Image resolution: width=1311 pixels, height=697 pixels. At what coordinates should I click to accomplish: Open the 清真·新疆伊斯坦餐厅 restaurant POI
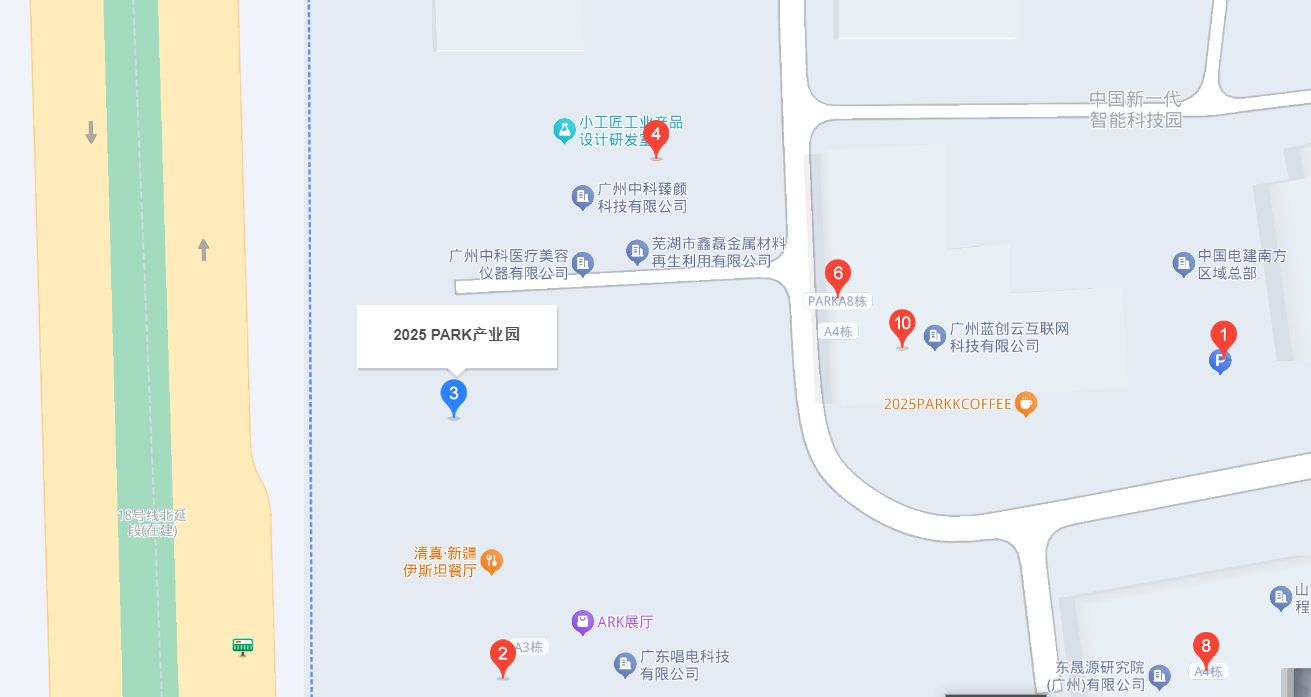[491, 561]
